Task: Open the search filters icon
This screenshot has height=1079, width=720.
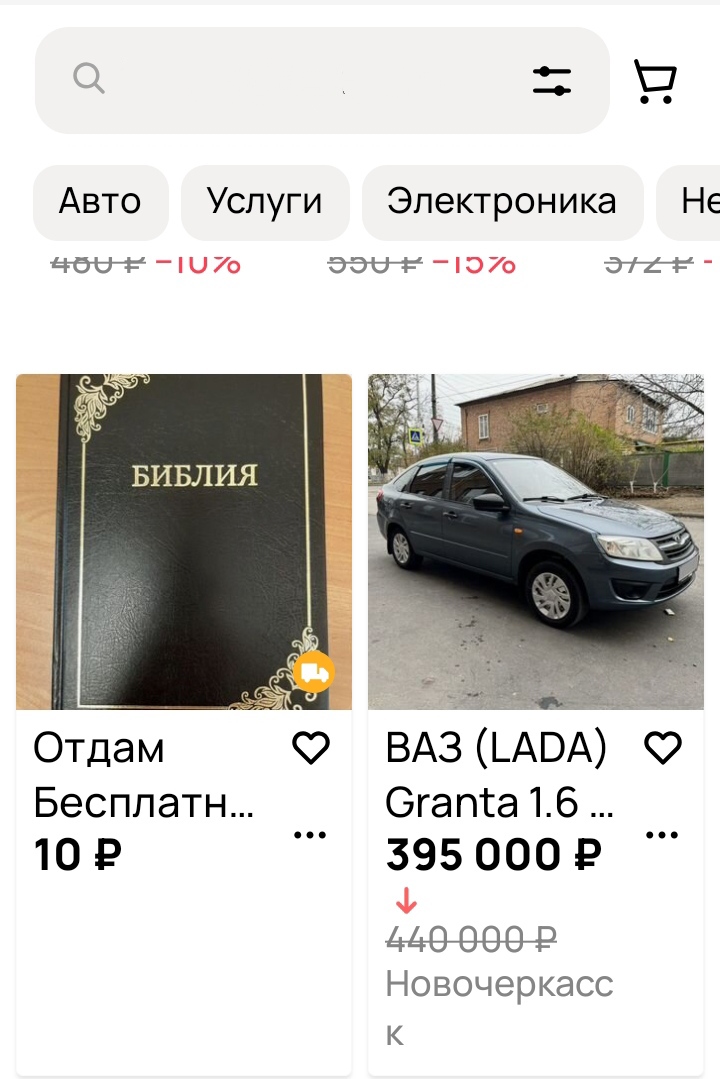Action: coord(551,81)
